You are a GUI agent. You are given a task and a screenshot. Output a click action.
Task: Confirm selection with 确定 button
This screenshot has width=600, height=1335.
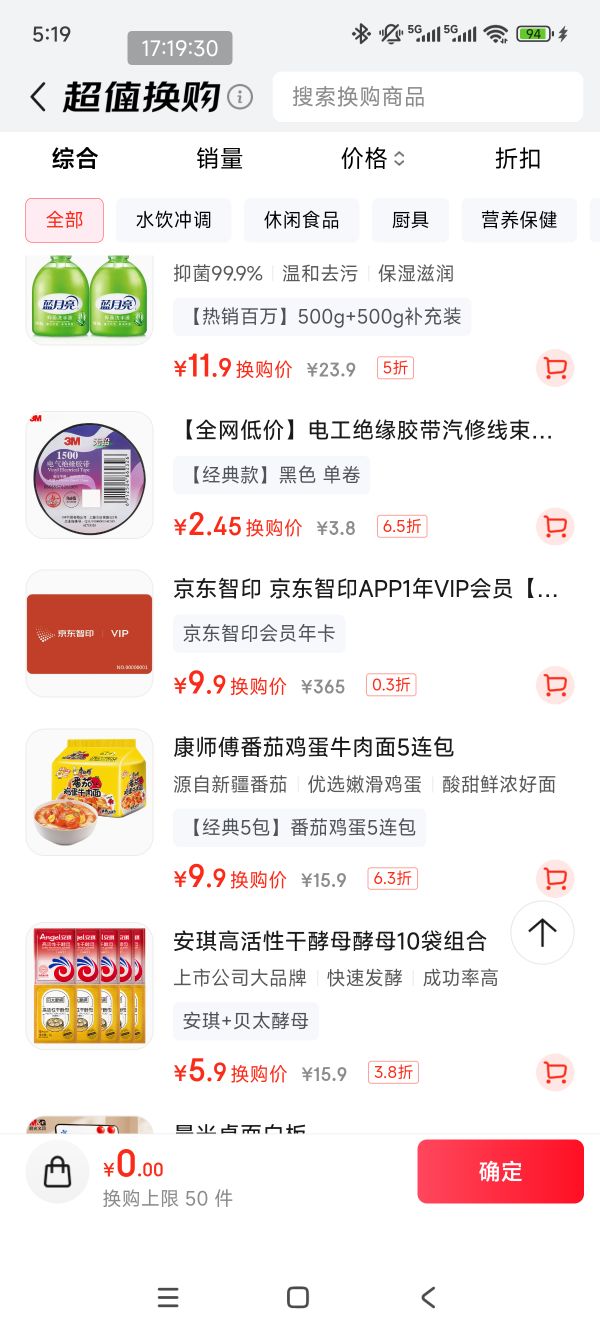point(500,1171)
